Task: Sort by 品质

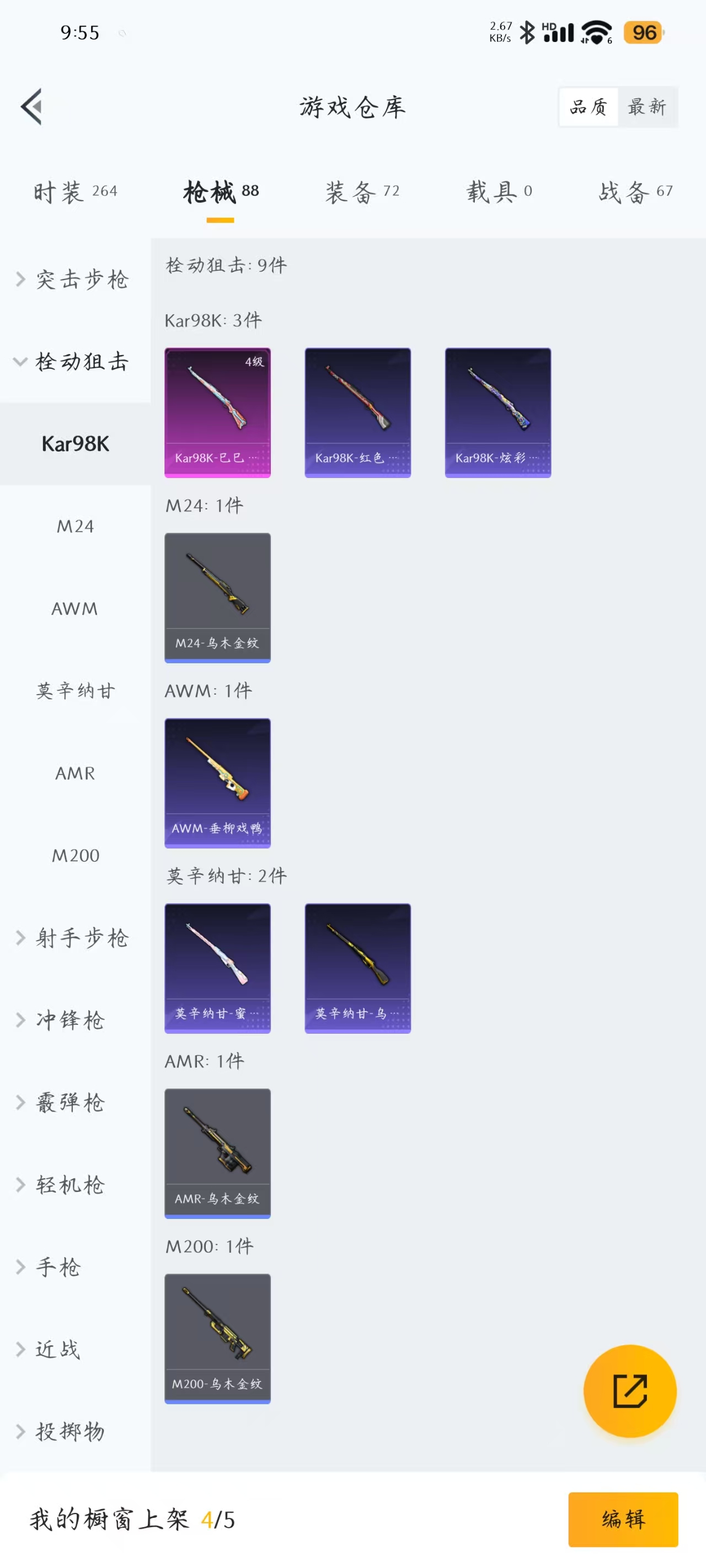Action: [589, 106]
